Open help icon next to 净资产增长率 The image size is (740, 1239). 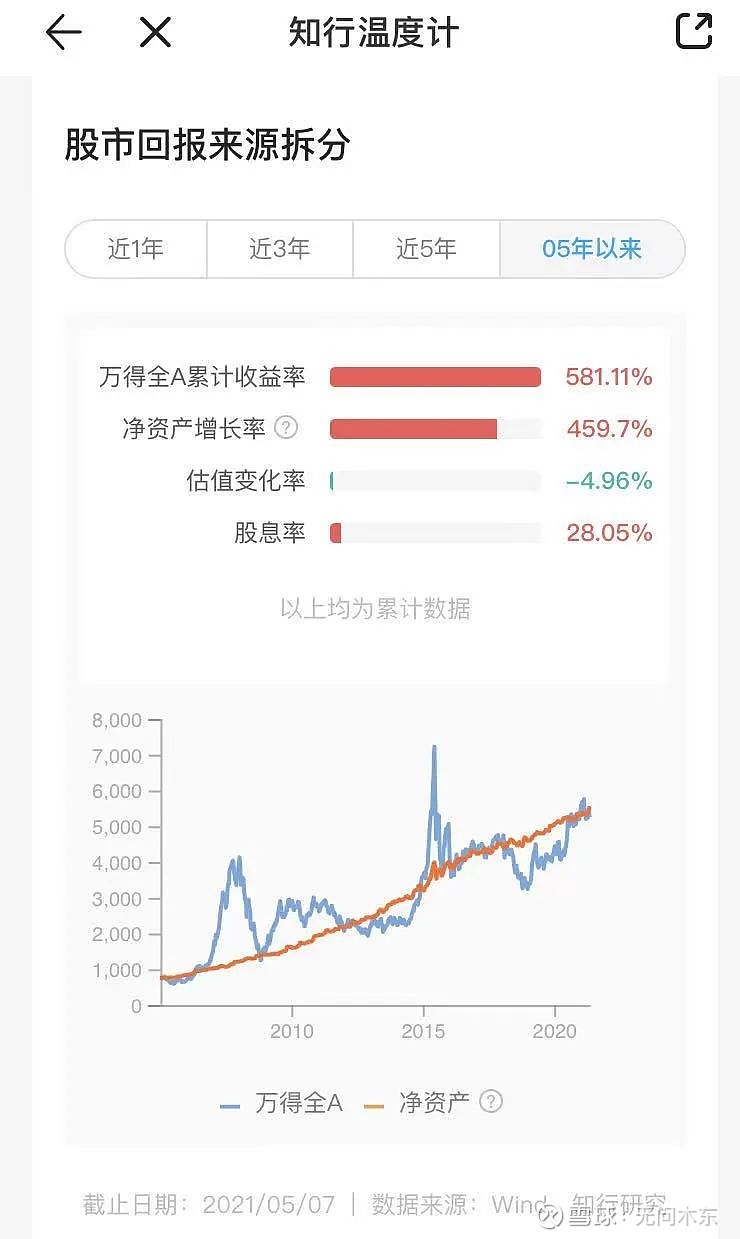[286, 428]
